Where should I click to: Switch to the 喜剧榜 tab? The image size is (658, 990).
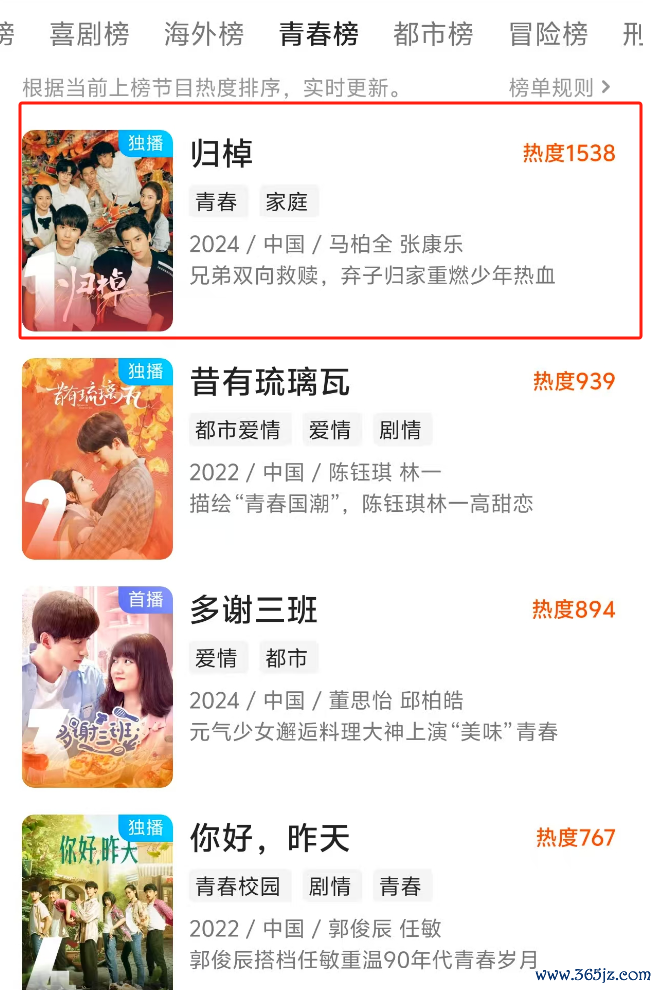(x=90, y=35)
